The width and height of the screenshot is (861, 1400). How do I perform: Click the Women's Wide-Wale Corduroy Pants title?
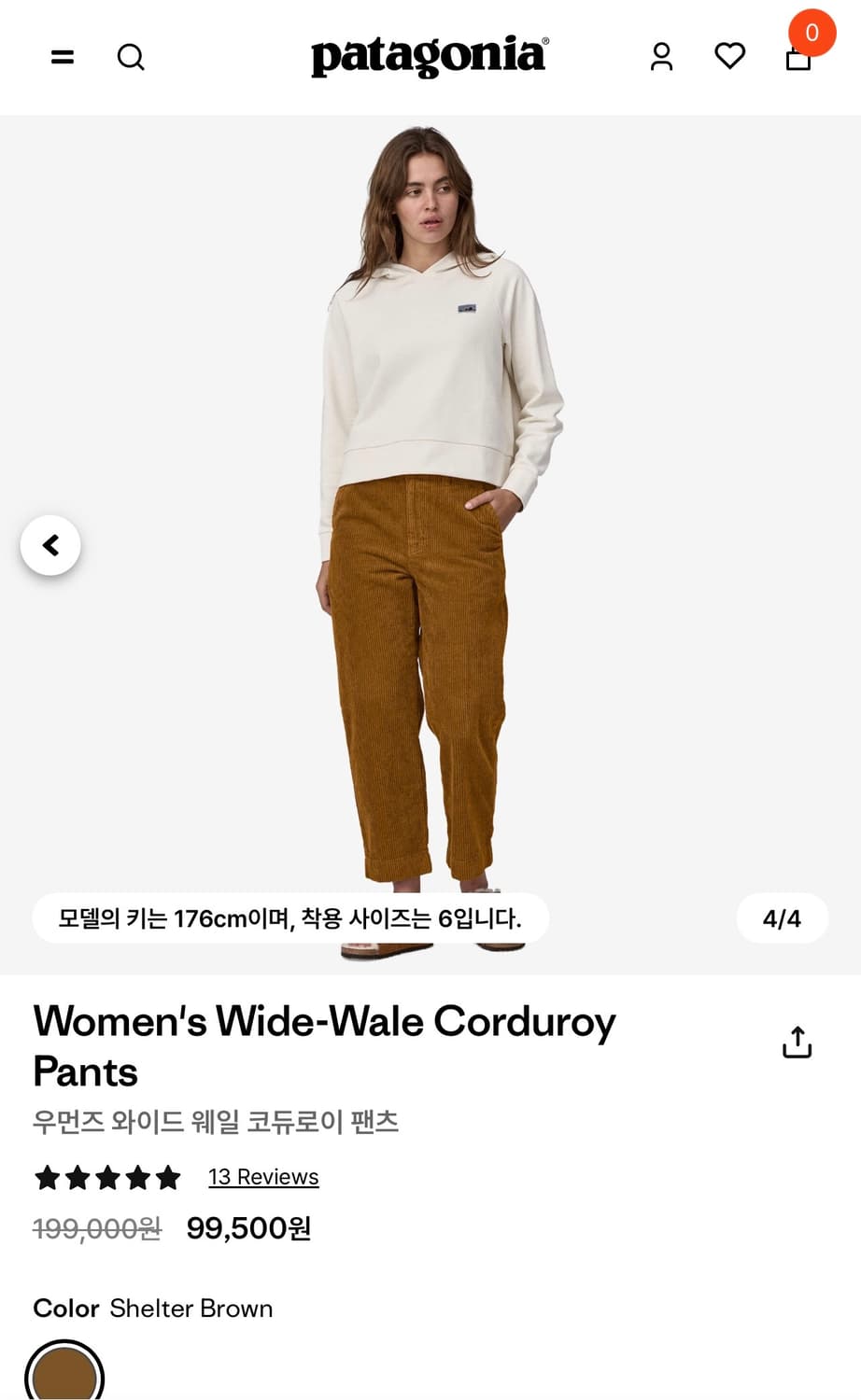[324, 1045]
